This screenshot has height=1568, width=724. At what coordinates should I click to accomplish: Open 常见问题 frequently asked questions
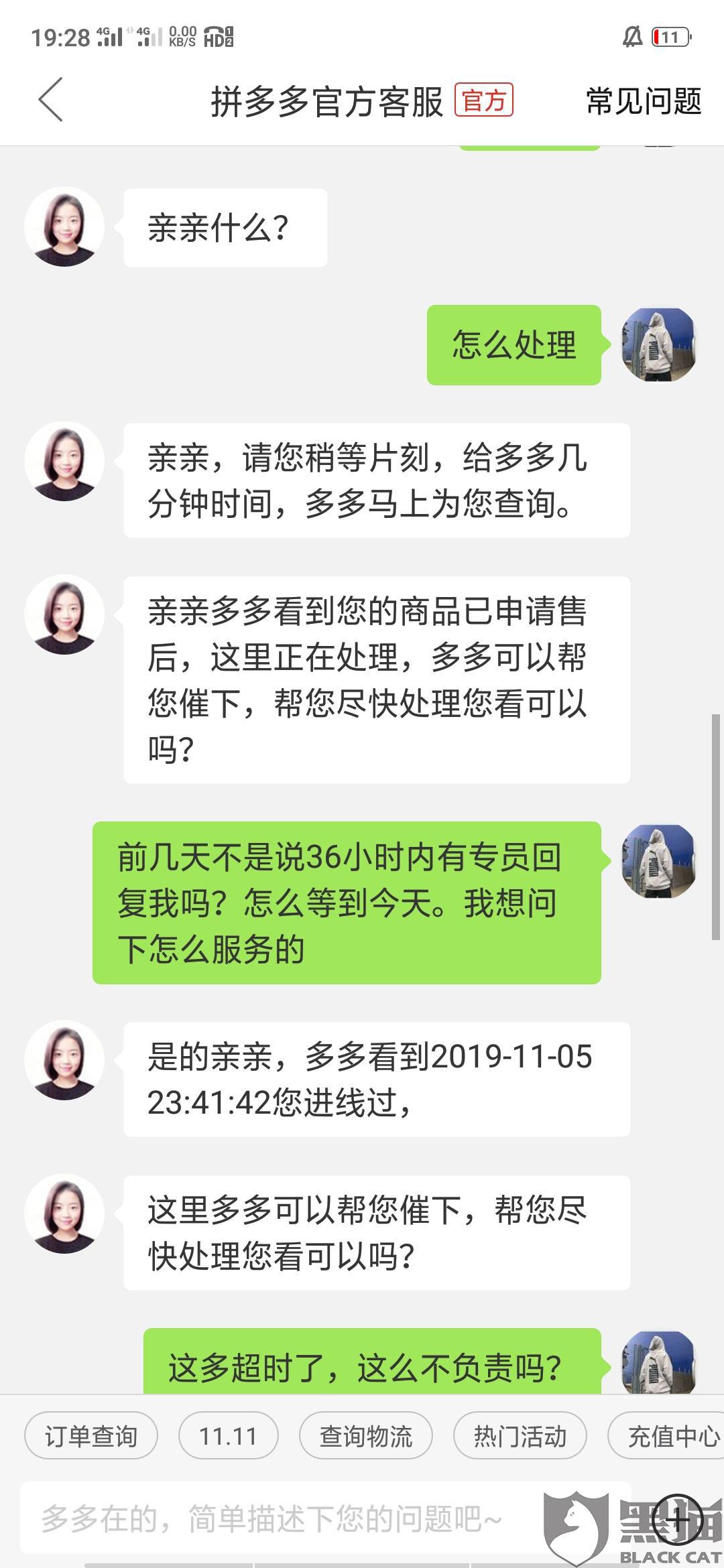tap(644, 102)
